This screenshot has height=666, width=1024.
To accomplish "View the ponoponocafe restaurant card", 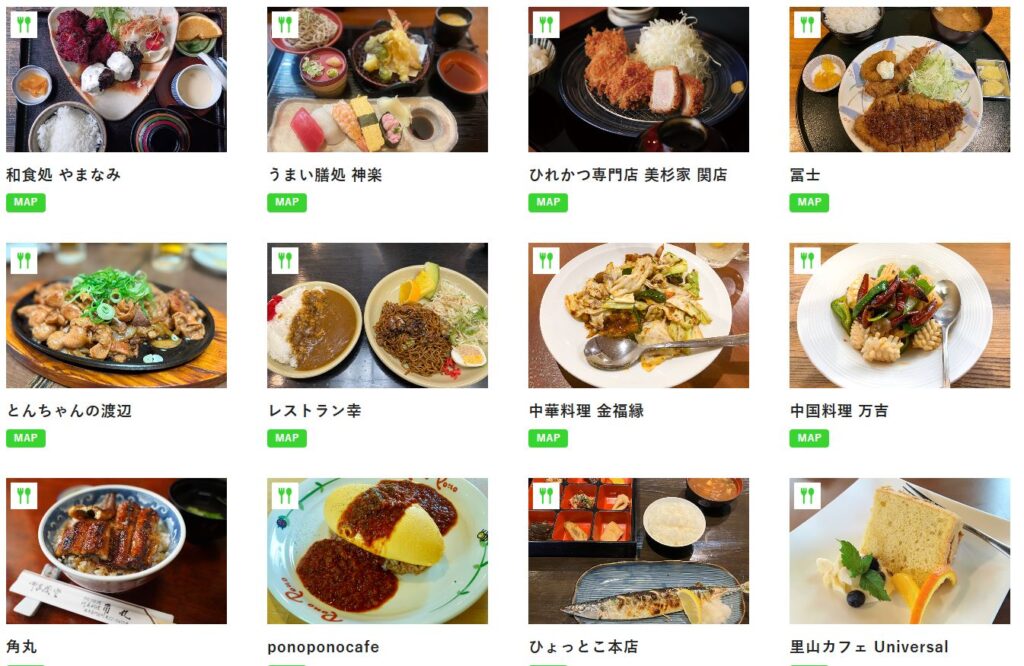I will tap(377, 551).
